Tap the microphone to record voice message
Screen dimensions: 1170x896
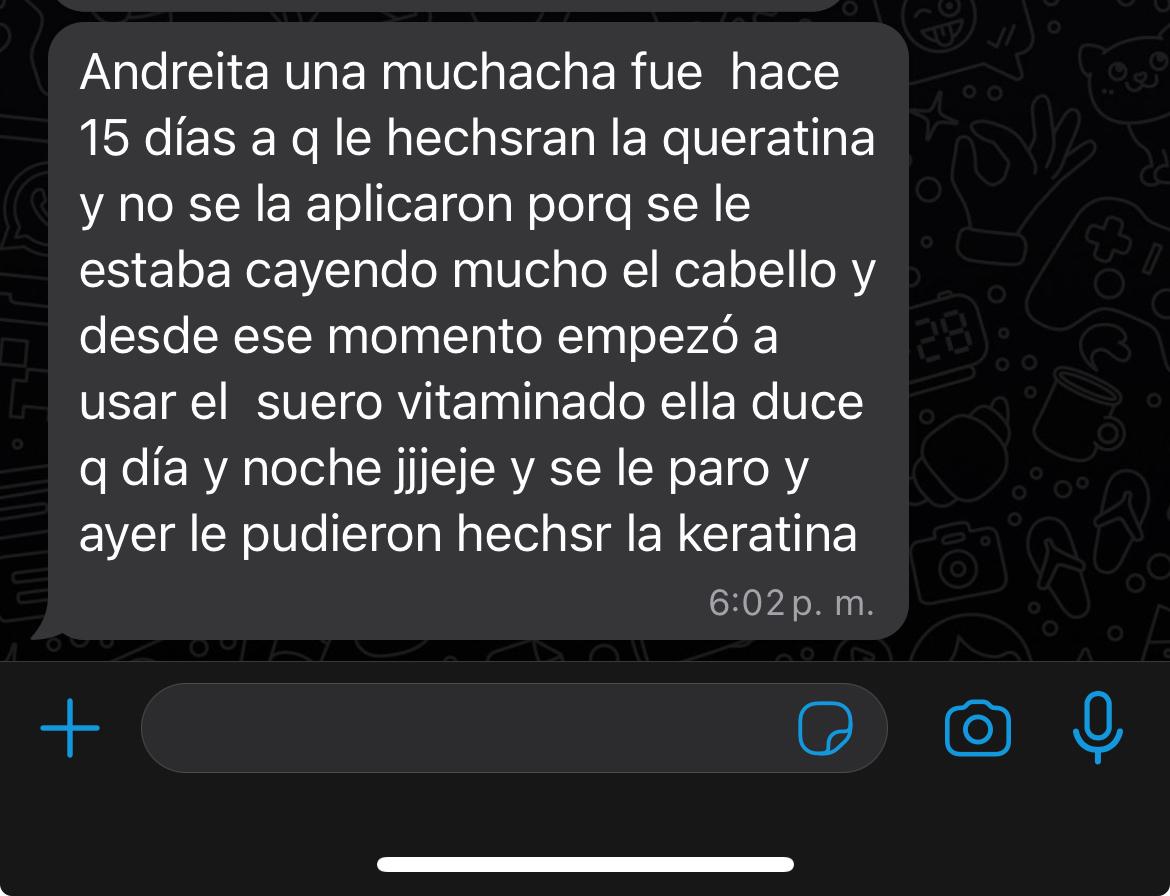click(x=1097, y=727)
